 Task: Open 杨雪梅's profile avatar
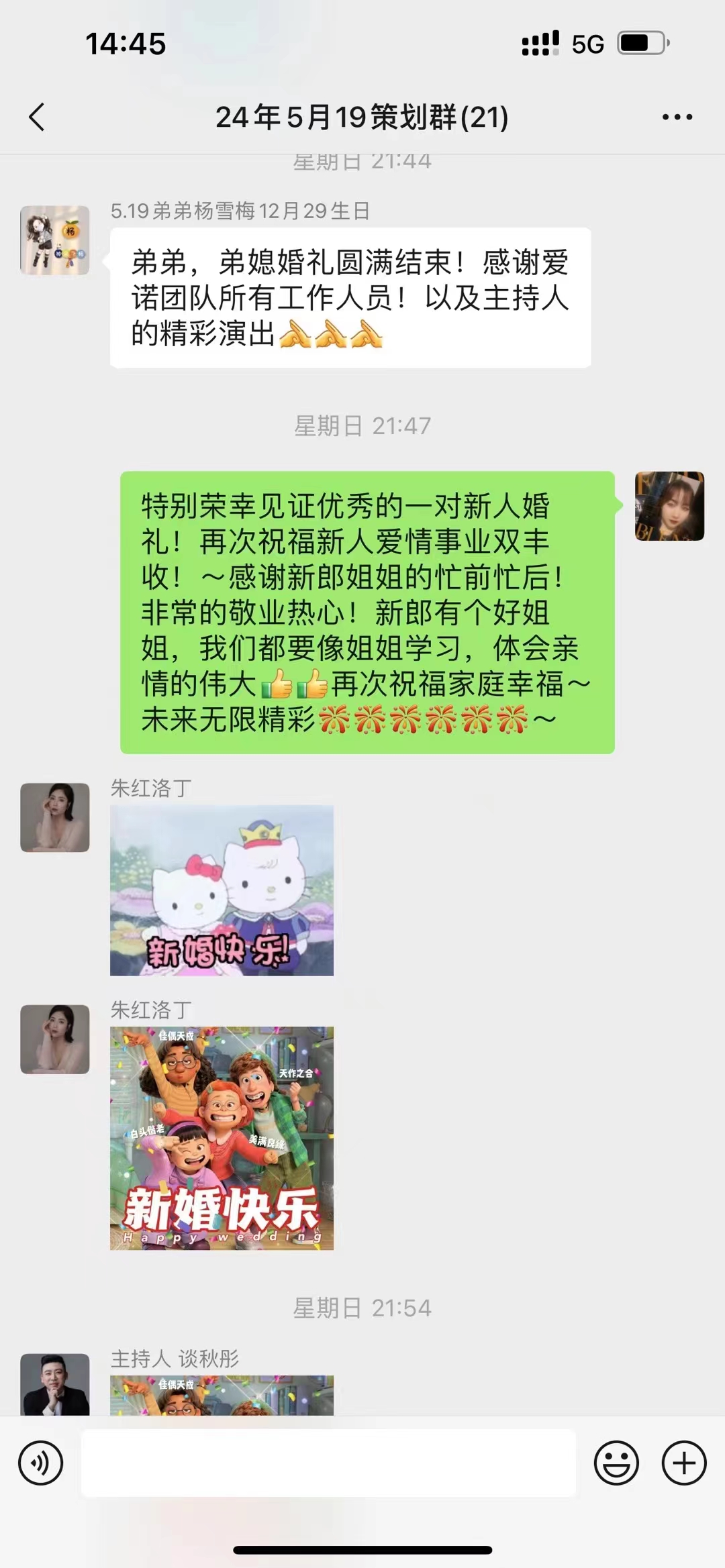tap(55, 240)
